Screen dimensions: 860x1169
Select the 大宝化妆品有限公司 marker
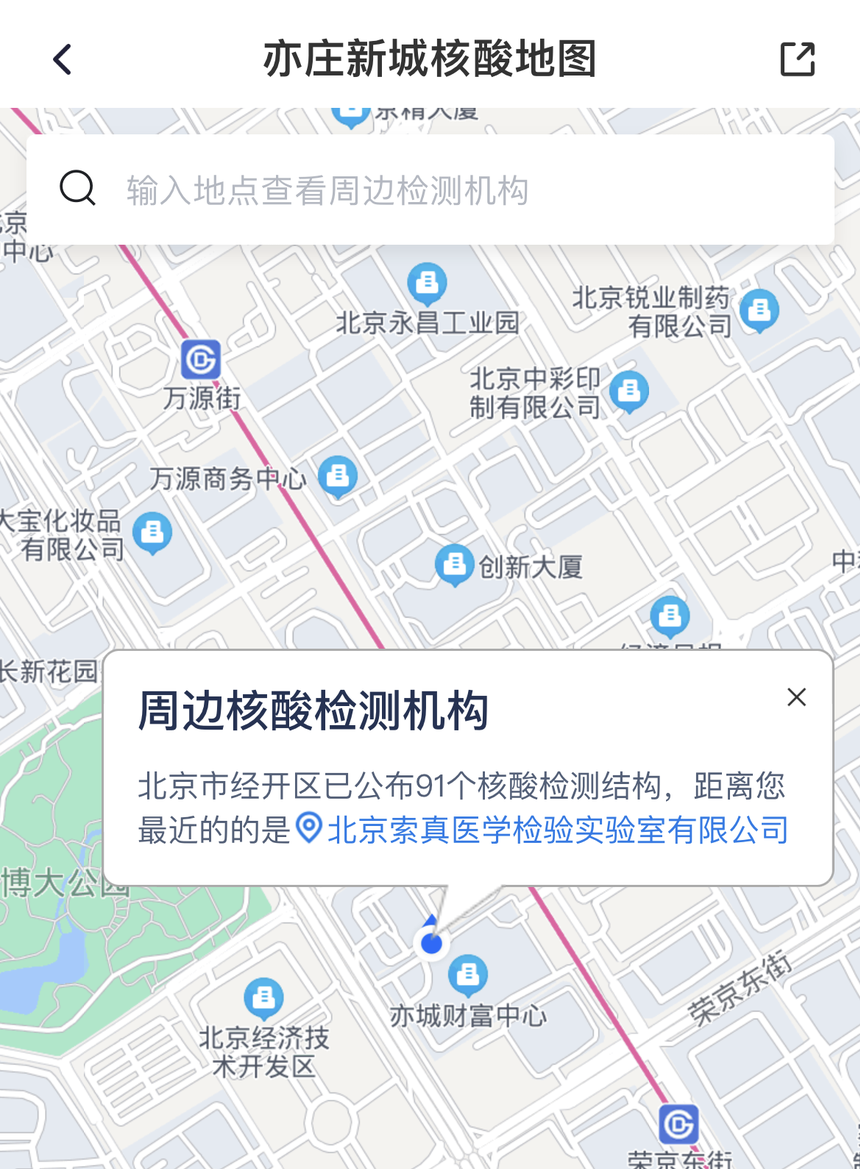153,533
